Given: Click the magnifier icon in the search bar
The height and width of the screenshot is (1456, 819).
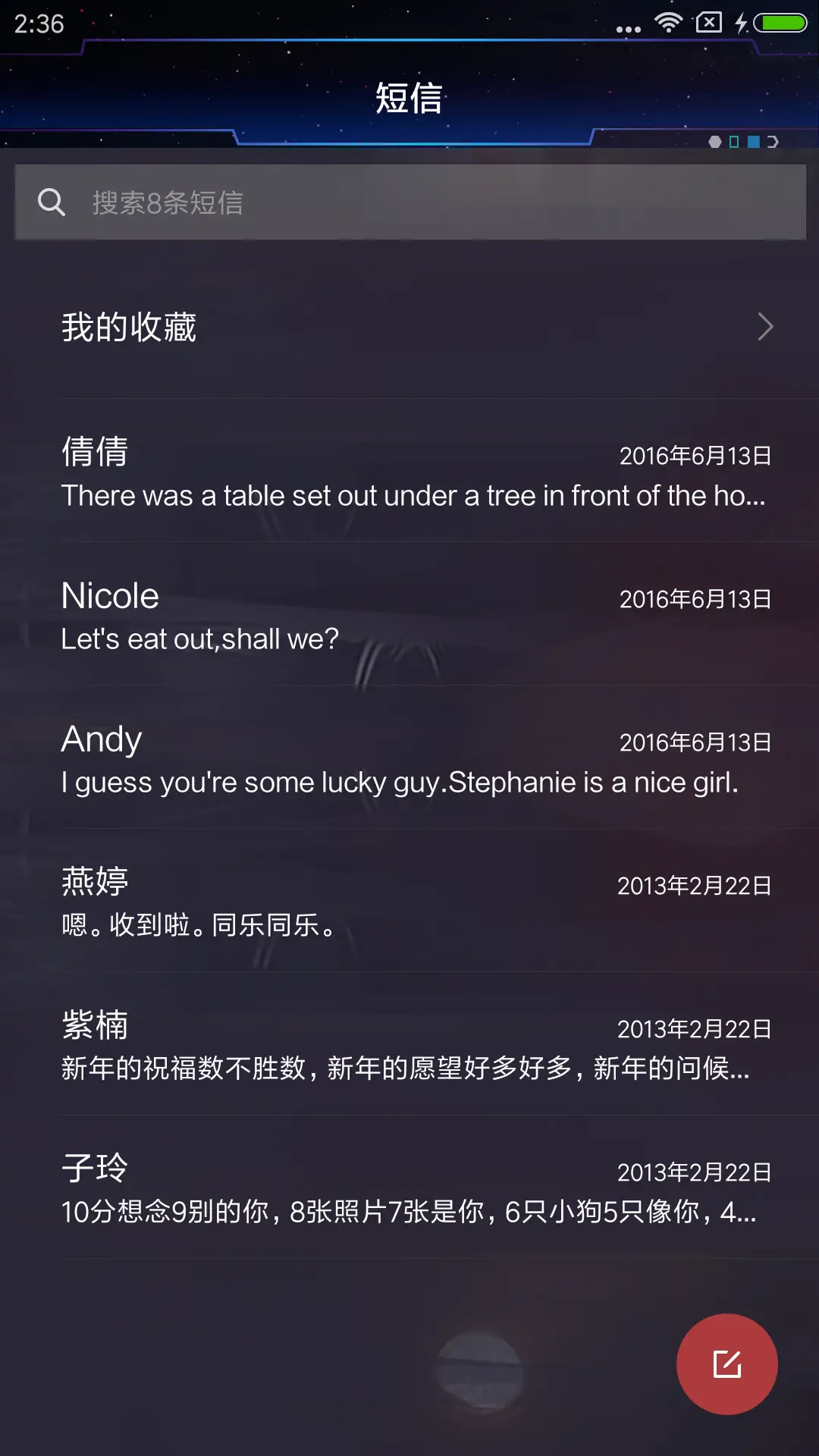Looking at the screenshot, I should point(51,202).
